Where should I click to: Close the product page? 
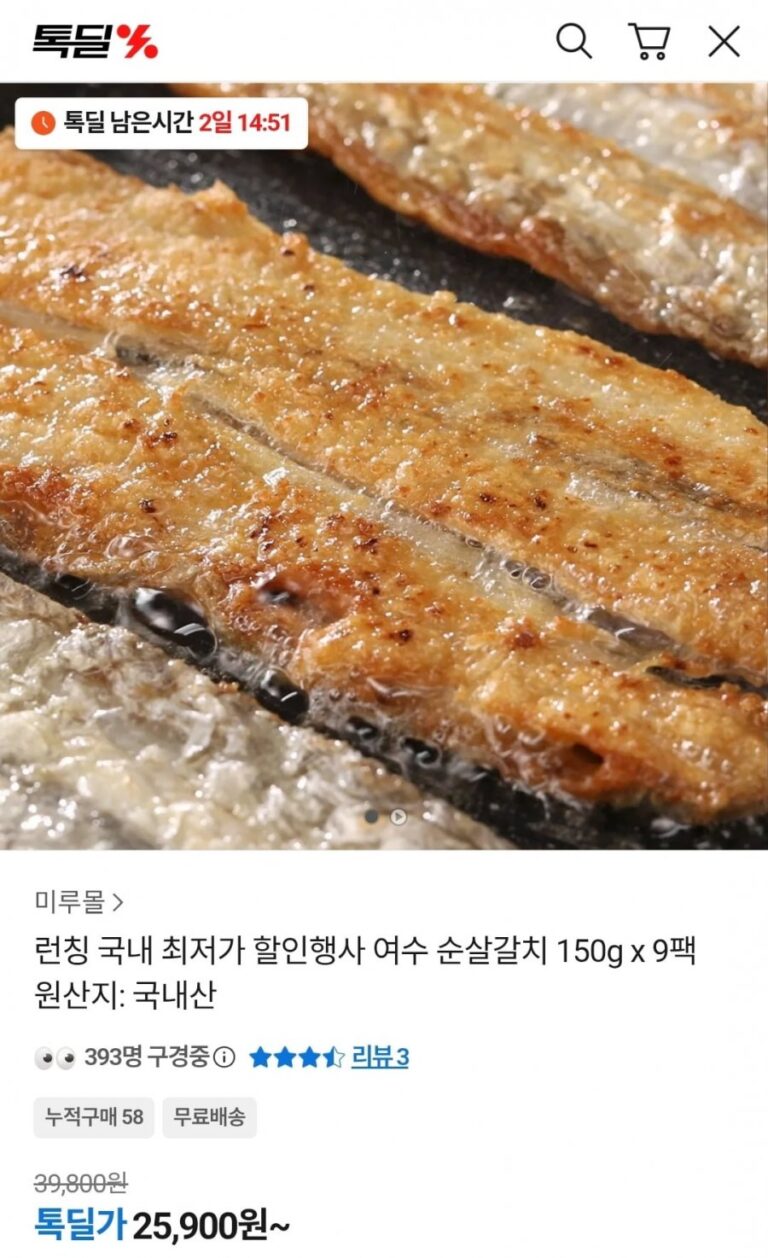pyautogui.click(x=724, y=41)
